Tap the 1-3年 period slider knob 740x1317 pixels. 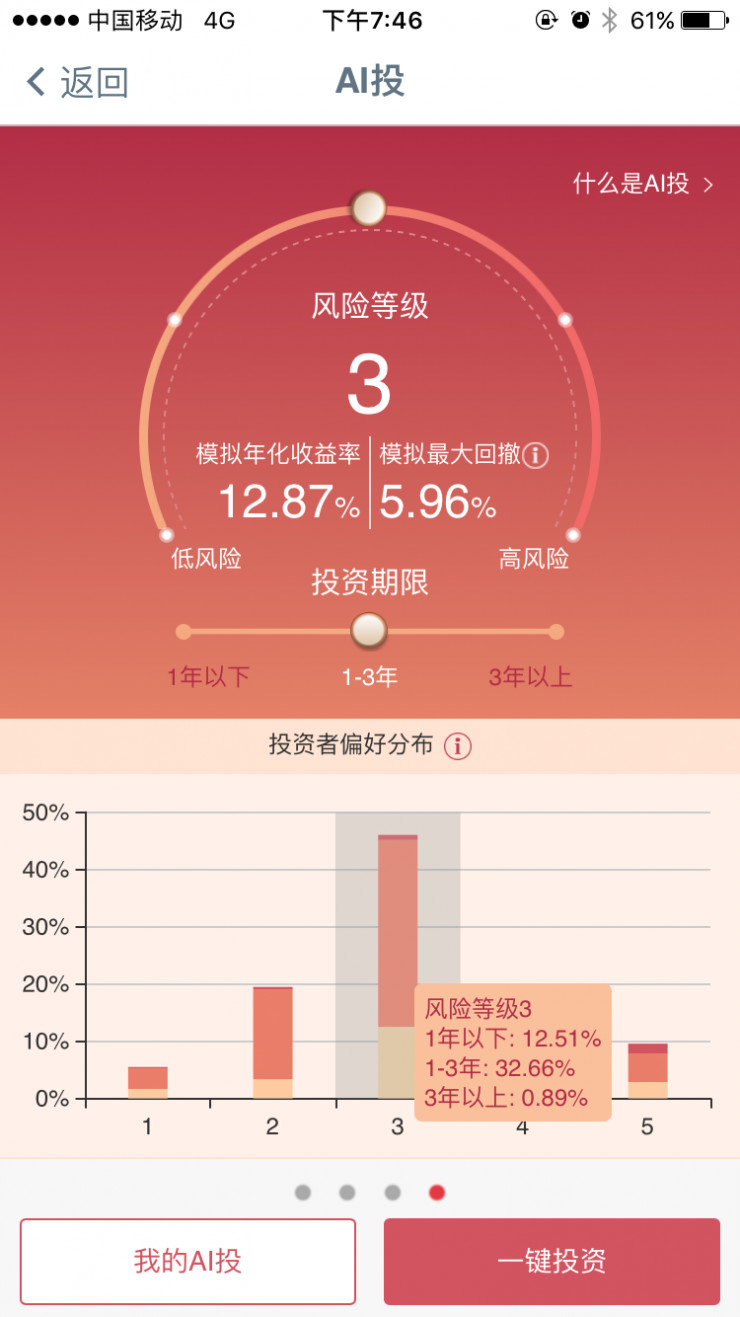(369, 631)
